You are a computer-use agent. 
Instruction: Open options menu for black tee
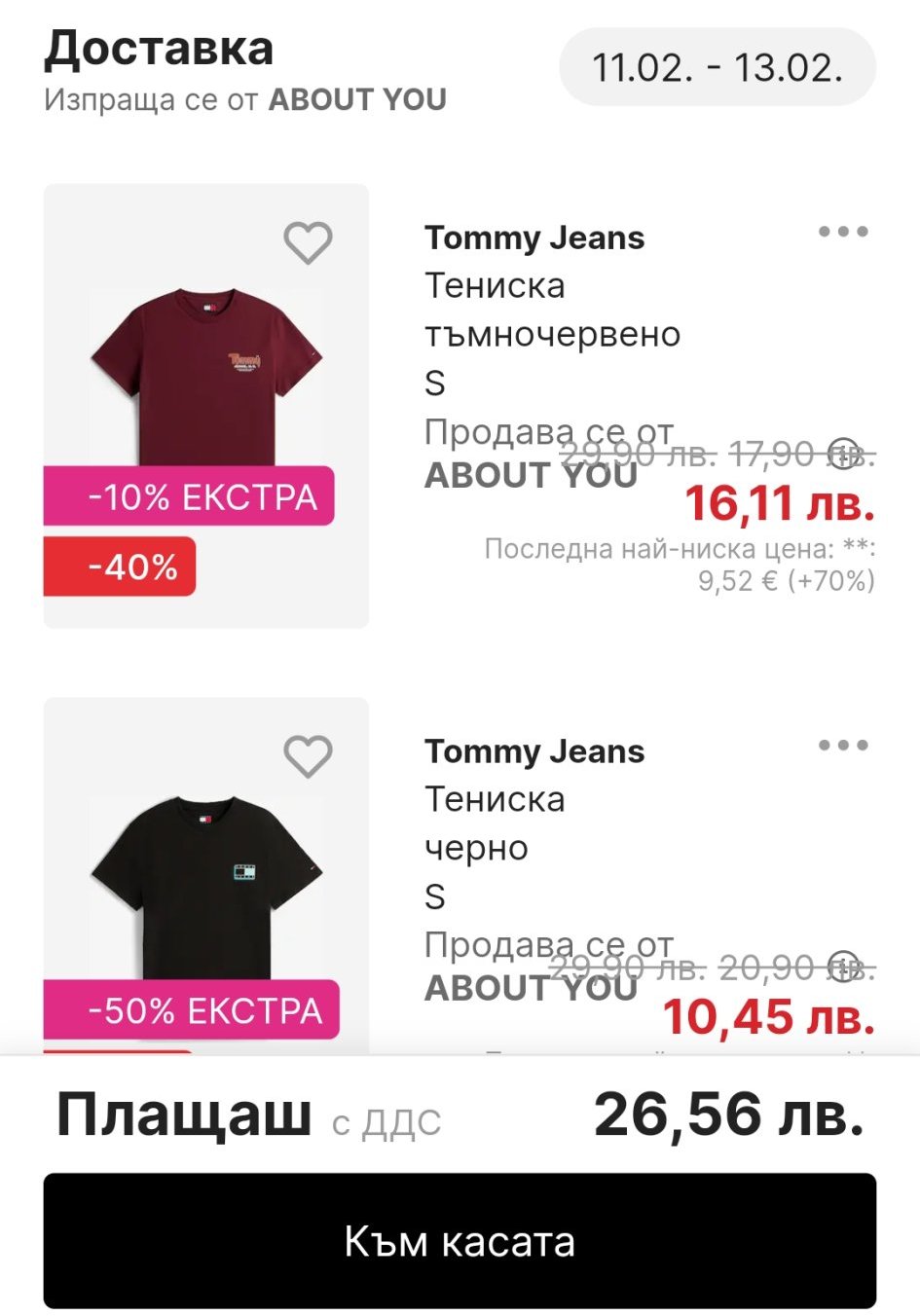[x=843, y=747]
